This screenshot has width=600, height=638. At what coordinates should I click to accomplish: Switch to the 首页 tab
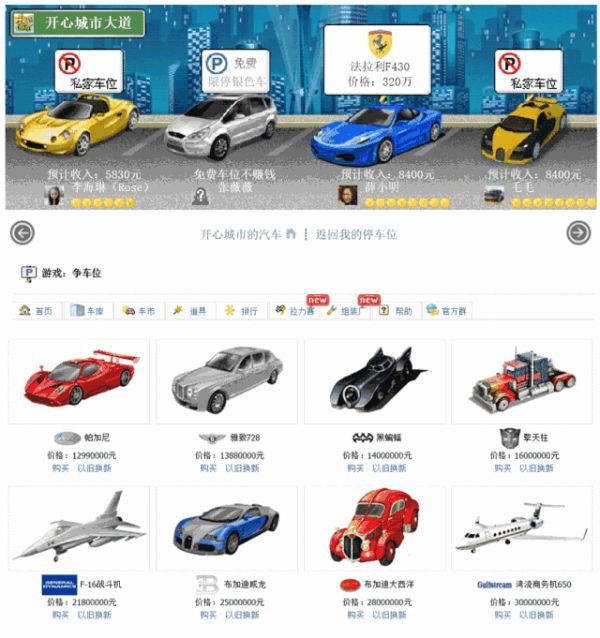click(x=37, y=311)
